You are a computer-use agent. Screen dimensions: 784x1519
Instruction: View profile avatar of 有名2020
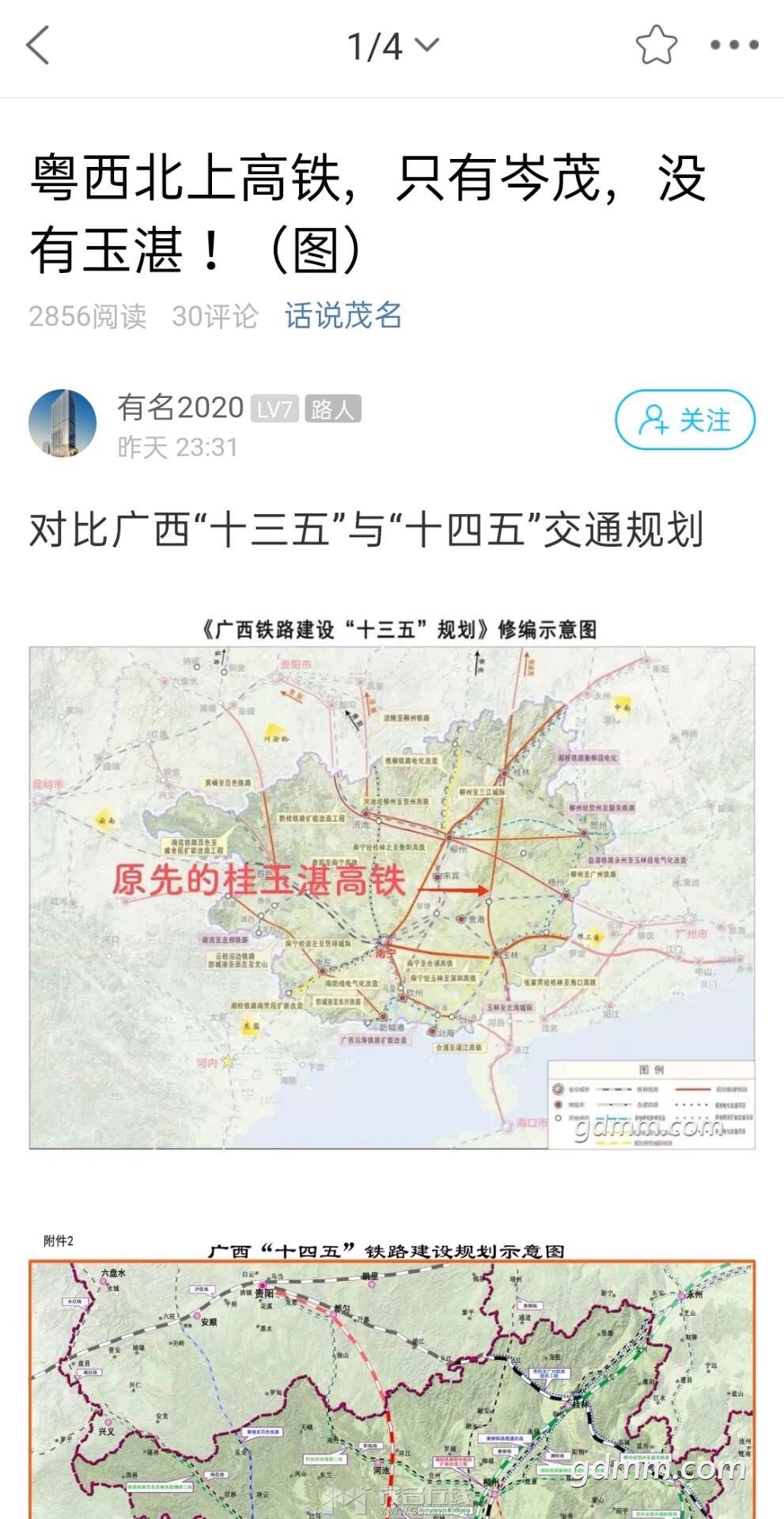pyautogui.click(x=62, y=423)
